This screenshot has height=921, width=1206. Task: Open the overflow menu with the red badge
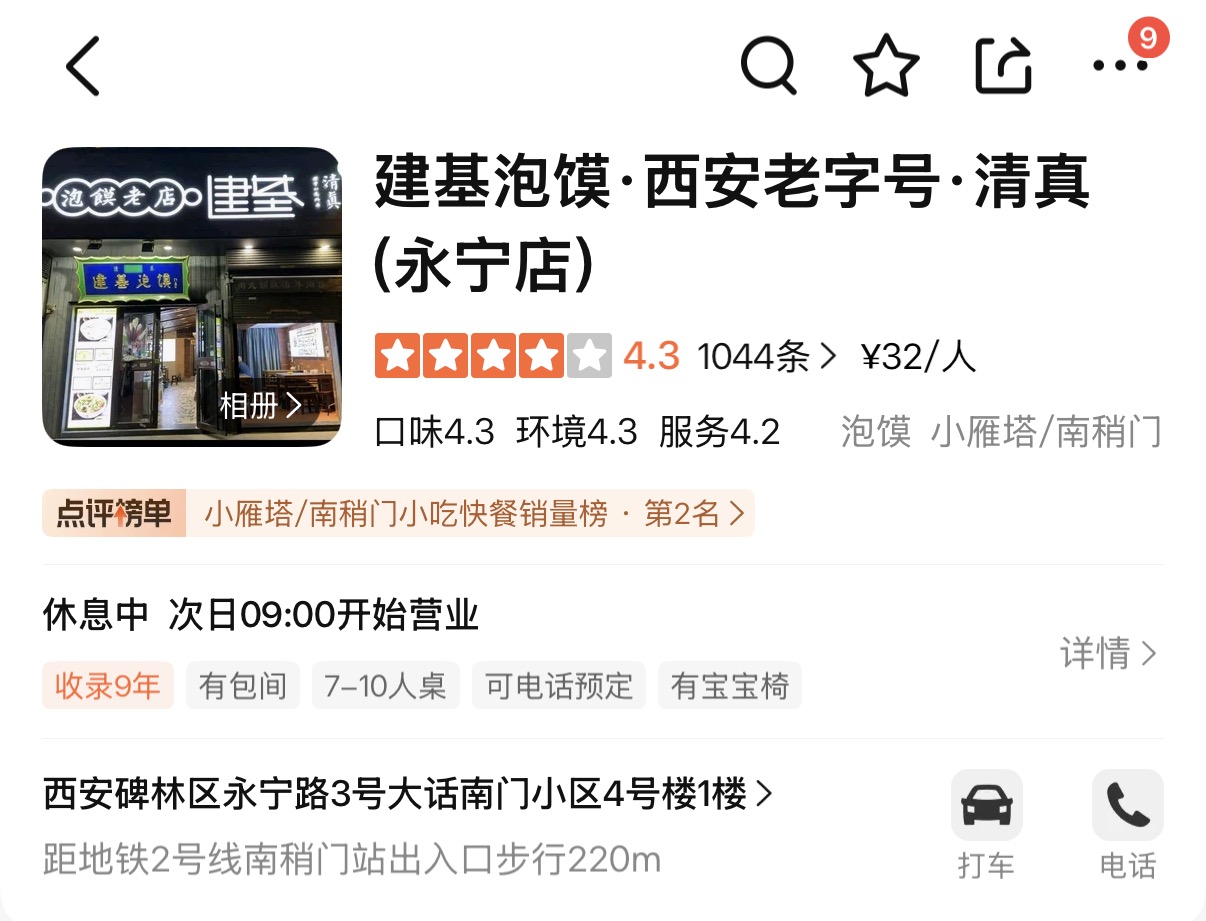point(1120,66)
